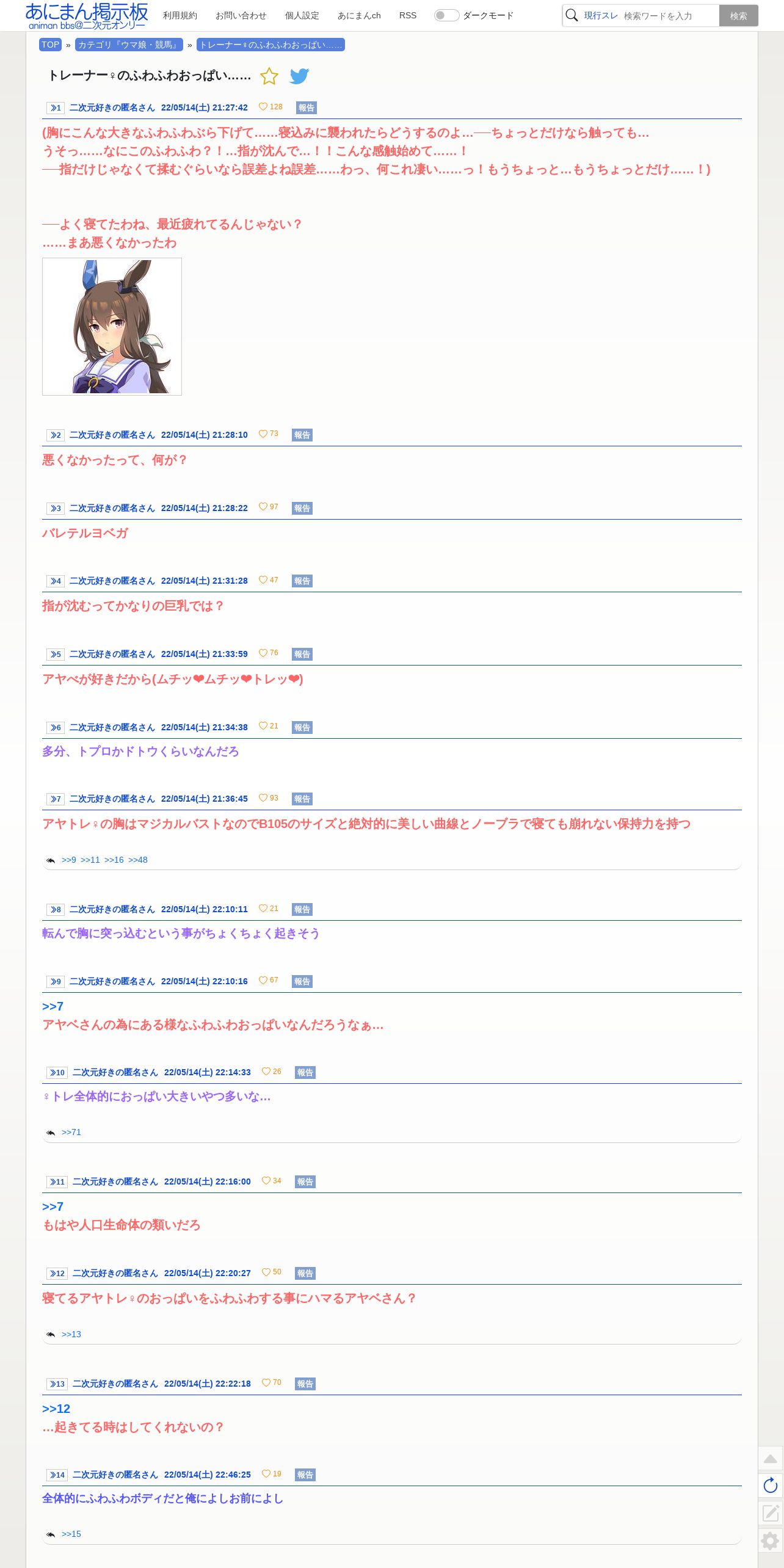Tap the >>12 anchor in post 13
This screenshot has width=784, height=1568.
pyautogui.click(x=56, y=1409)
